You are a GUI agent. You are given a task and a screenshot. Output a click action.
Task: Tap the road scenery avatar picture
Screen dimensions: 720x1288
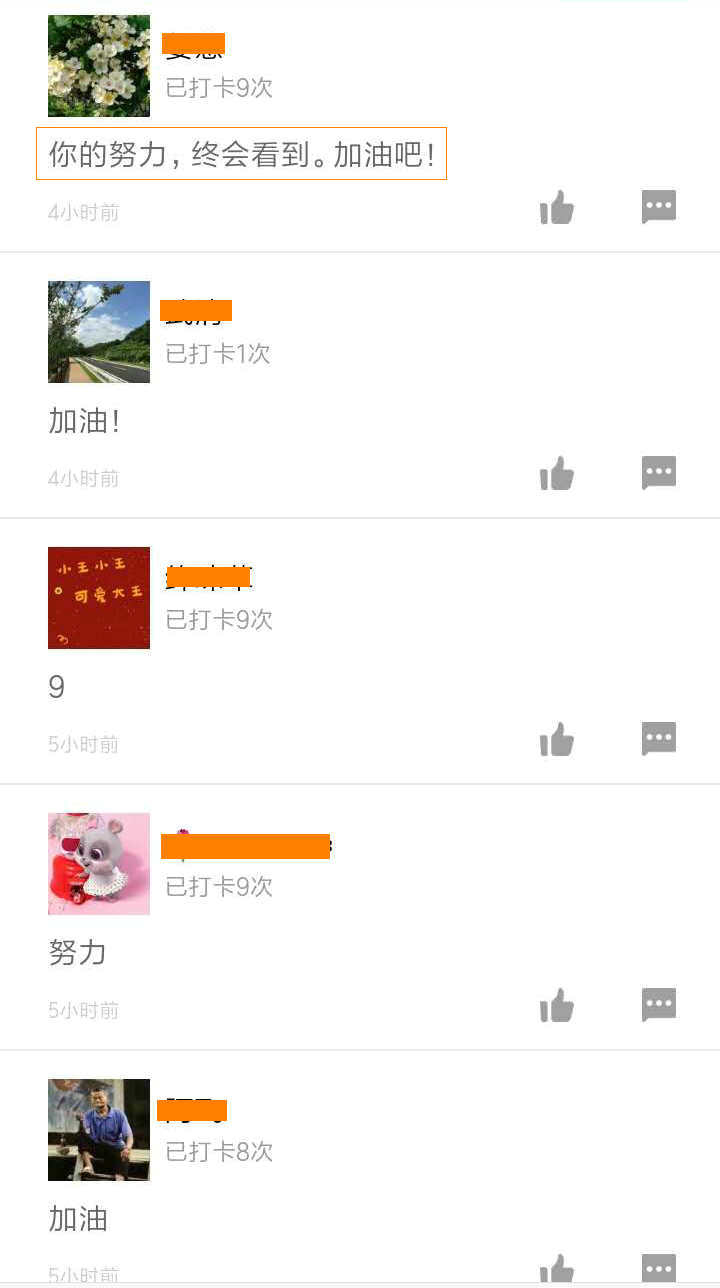tap(98, 332)
